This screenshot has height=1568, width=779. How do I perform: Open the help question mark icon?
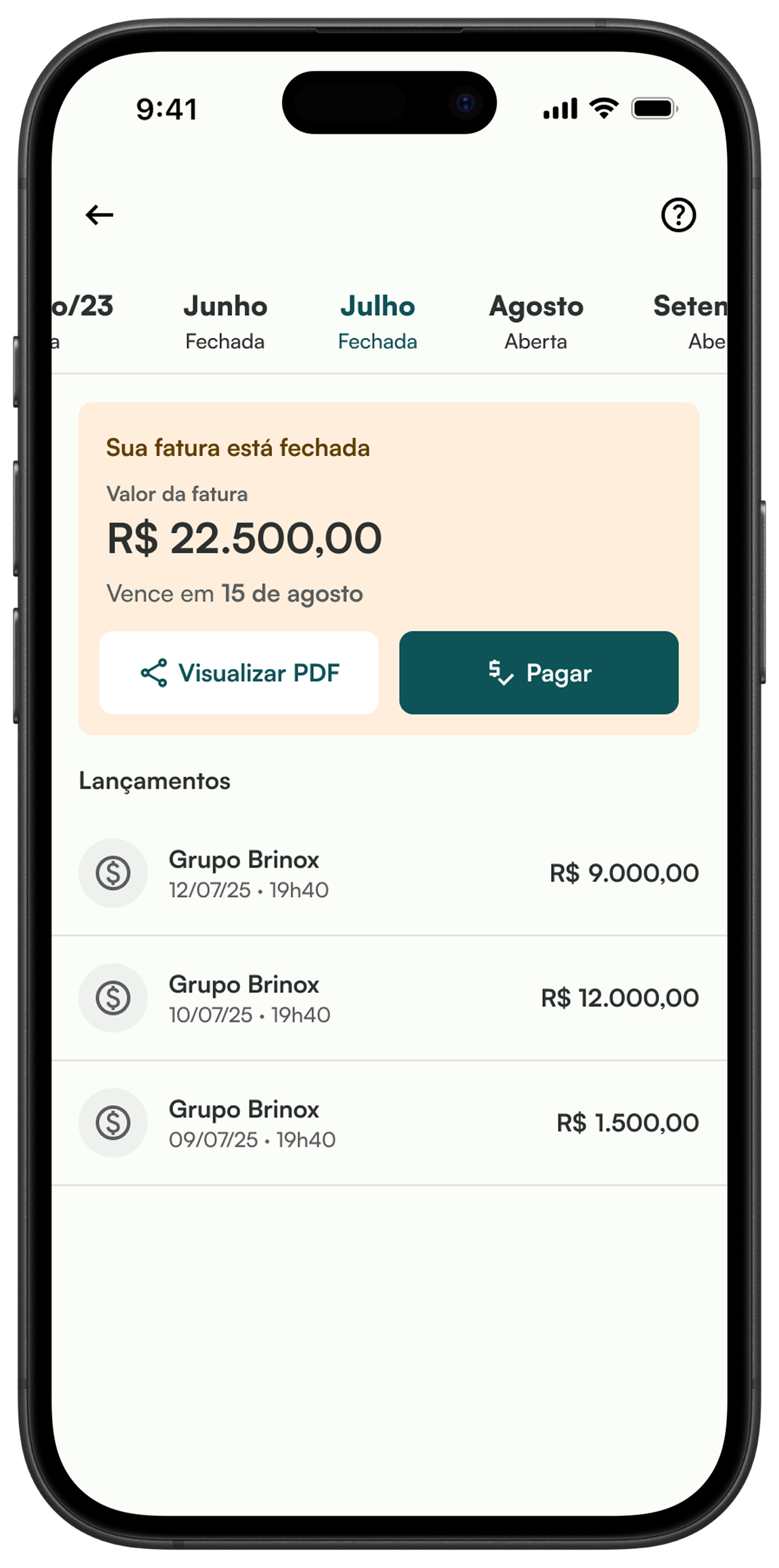click(x=678, y=215)
